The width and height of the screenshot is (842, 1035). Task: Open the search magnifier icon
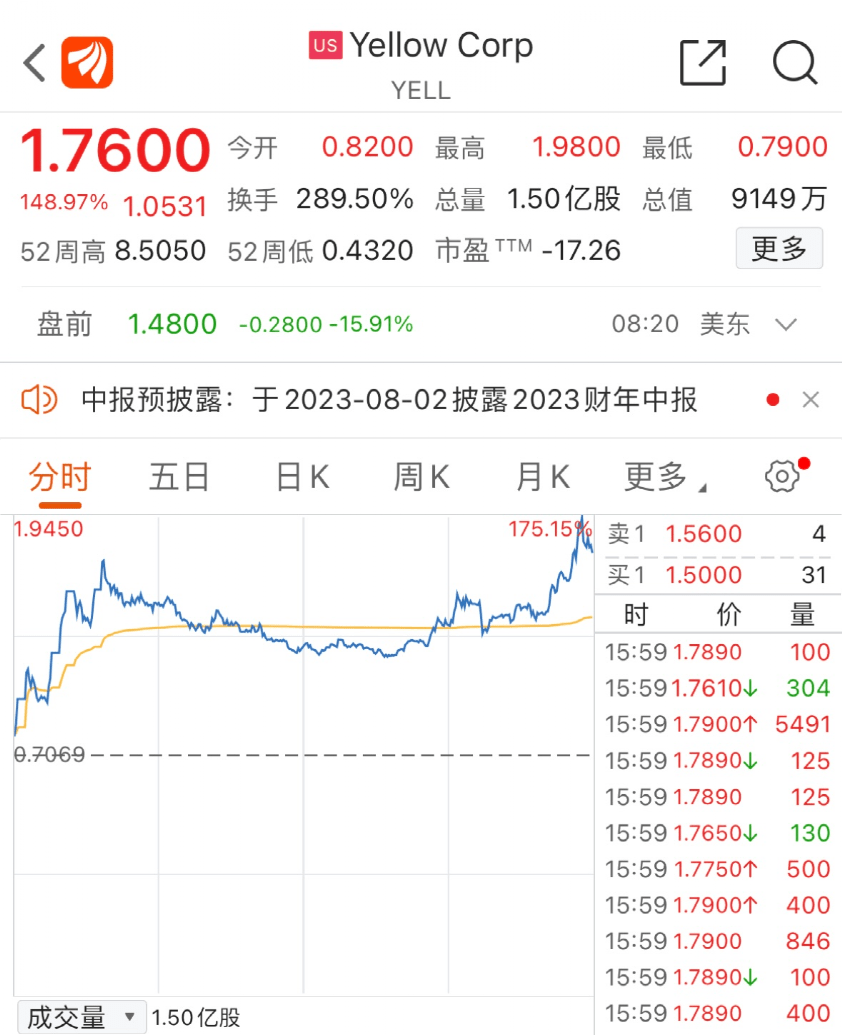pyautogui.click(x=795, y=63)
